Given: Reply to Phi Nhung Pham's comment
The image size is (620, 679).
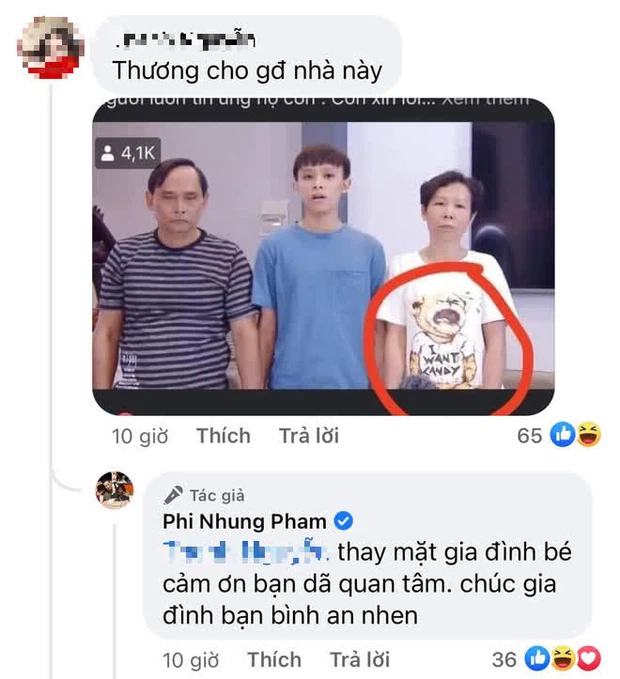Looking at the screenshot, I should coord(360,659).
